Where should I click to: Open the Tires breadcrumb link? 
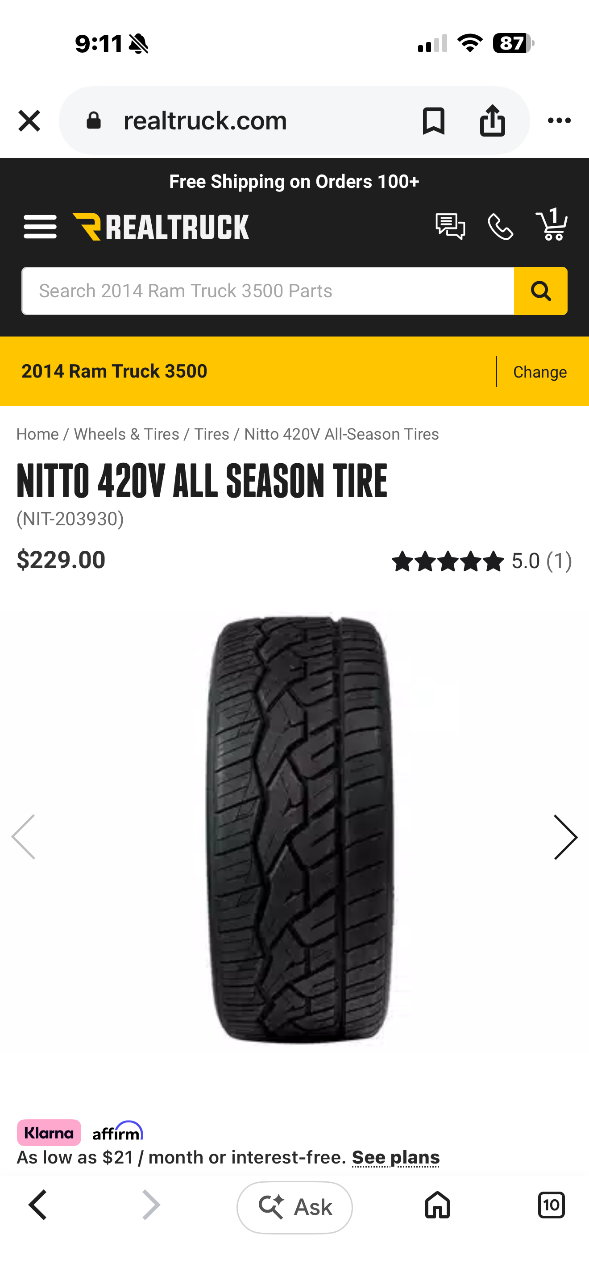pos(212,434)
